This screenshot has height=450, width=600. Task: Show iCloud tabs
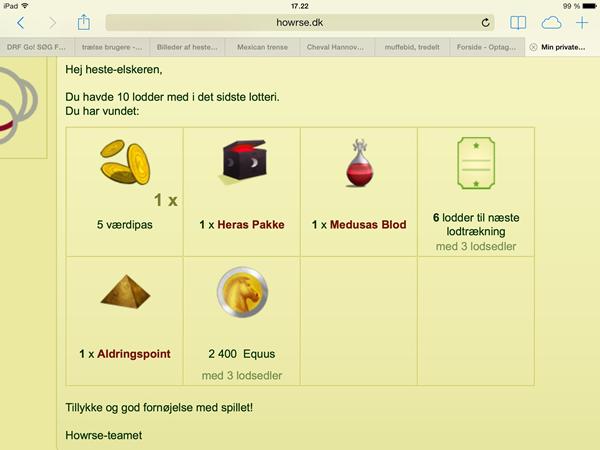pyautogui.click(x=551, y=22)
